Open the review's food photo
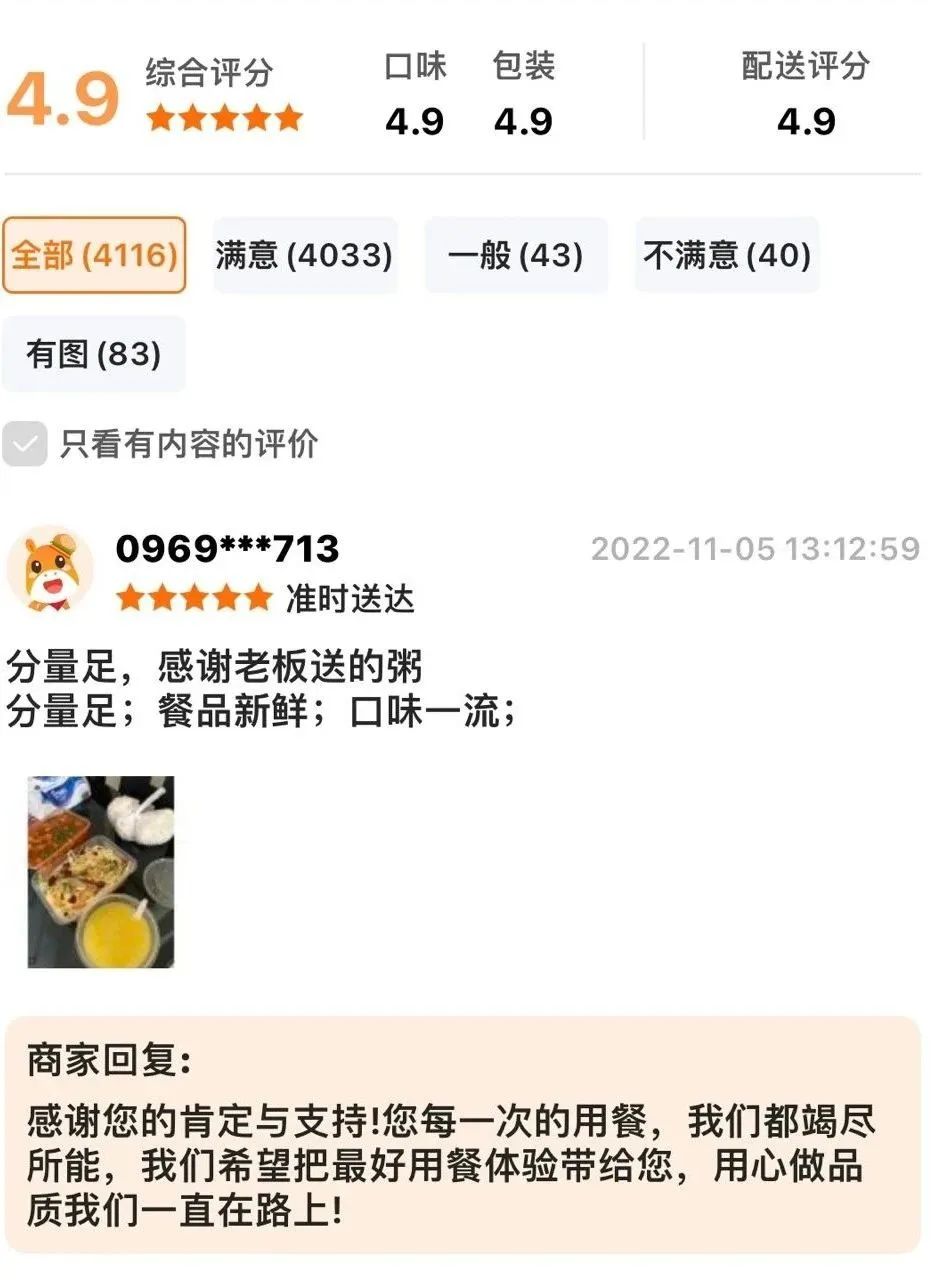 [100, 872]
